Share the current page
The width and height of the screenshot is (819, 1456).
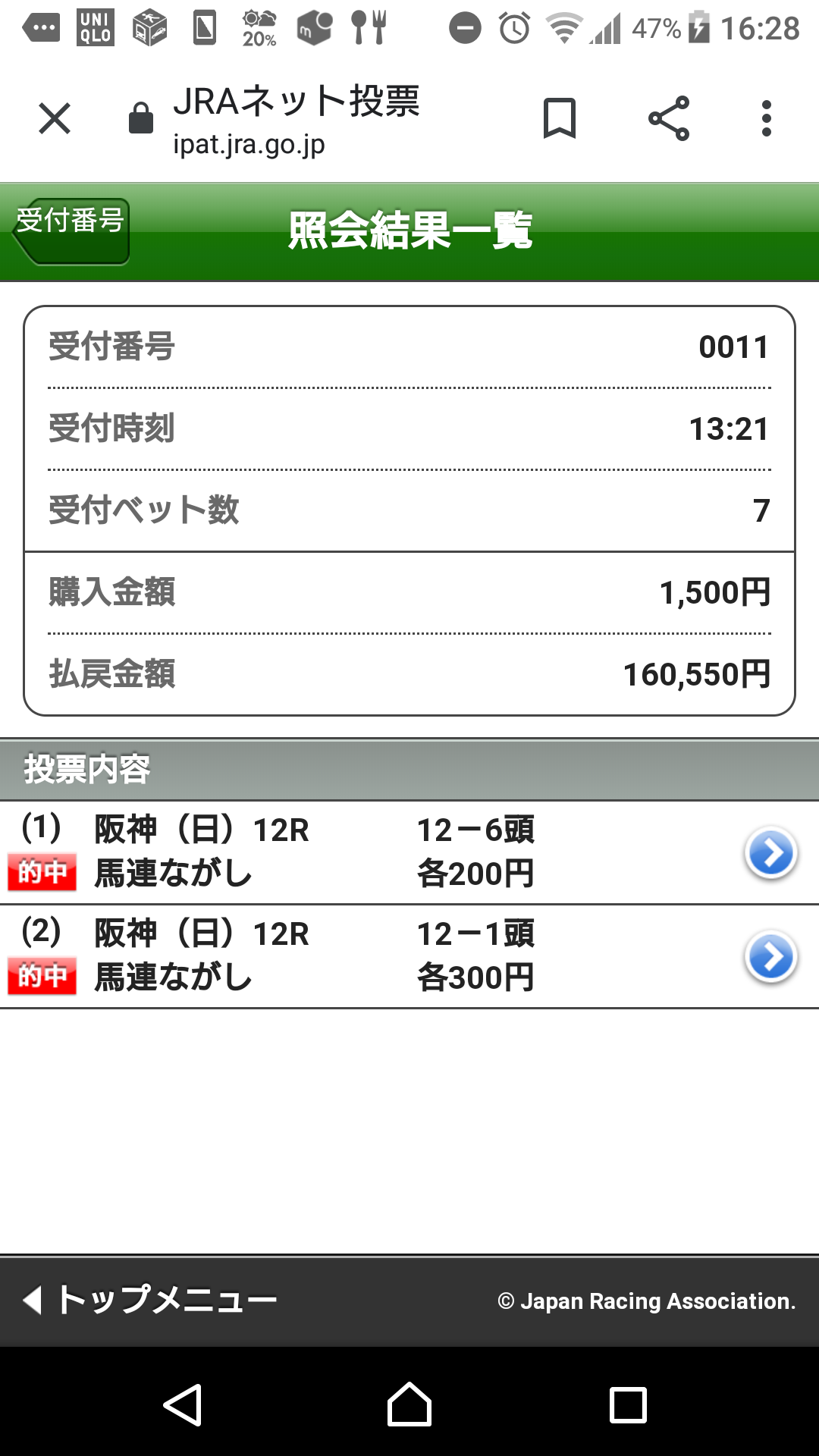point(669,118)
